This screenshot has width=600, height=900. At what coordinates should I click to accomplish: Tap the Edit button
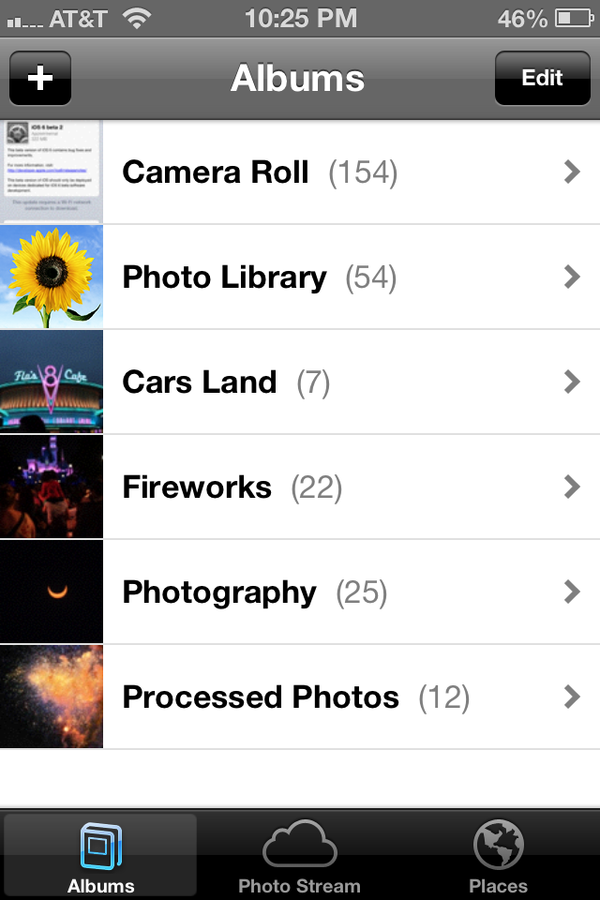point(542,78)
